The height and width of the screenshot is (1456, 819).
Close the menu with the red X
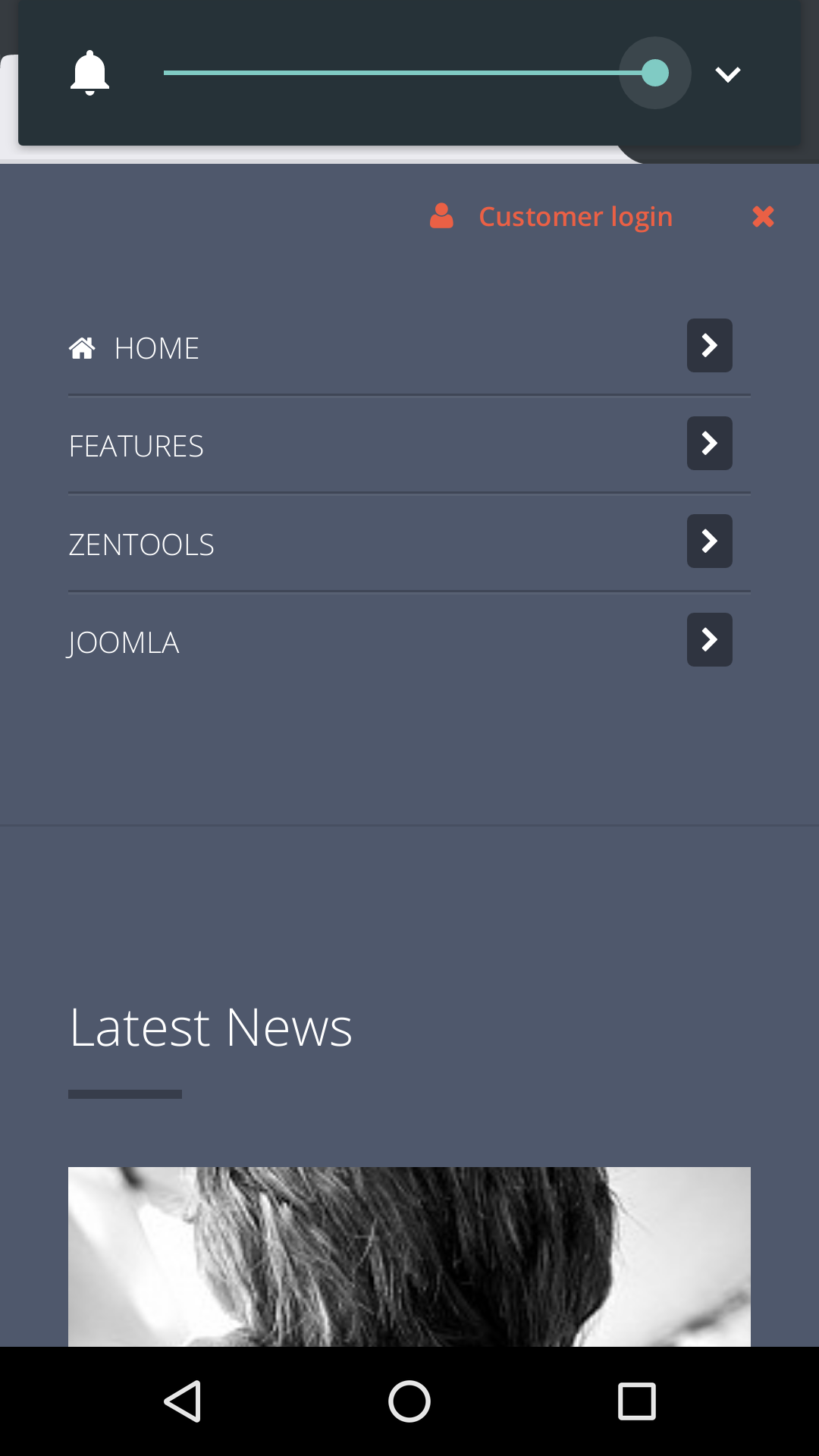click(763, 217)
